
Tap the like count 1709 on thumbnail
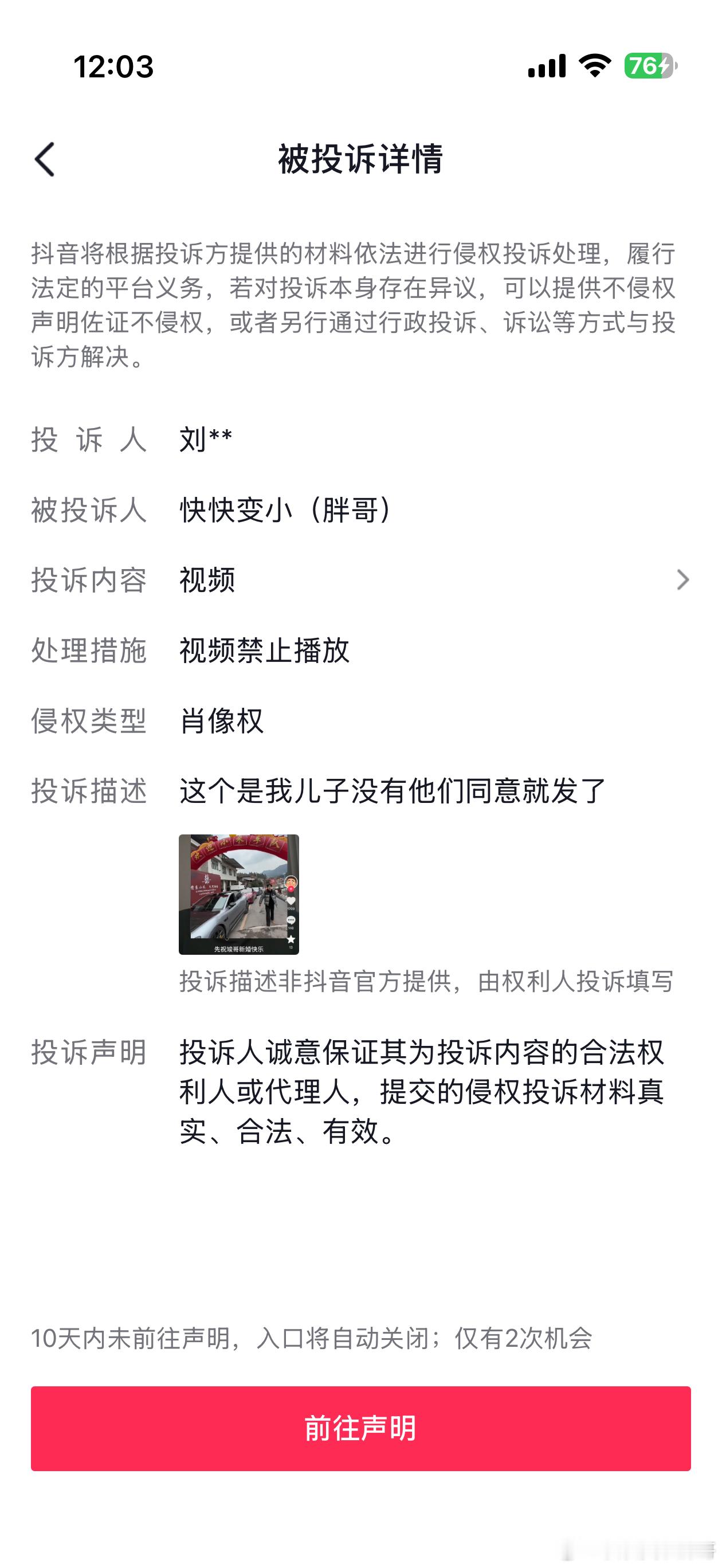[x=292, y=909]
